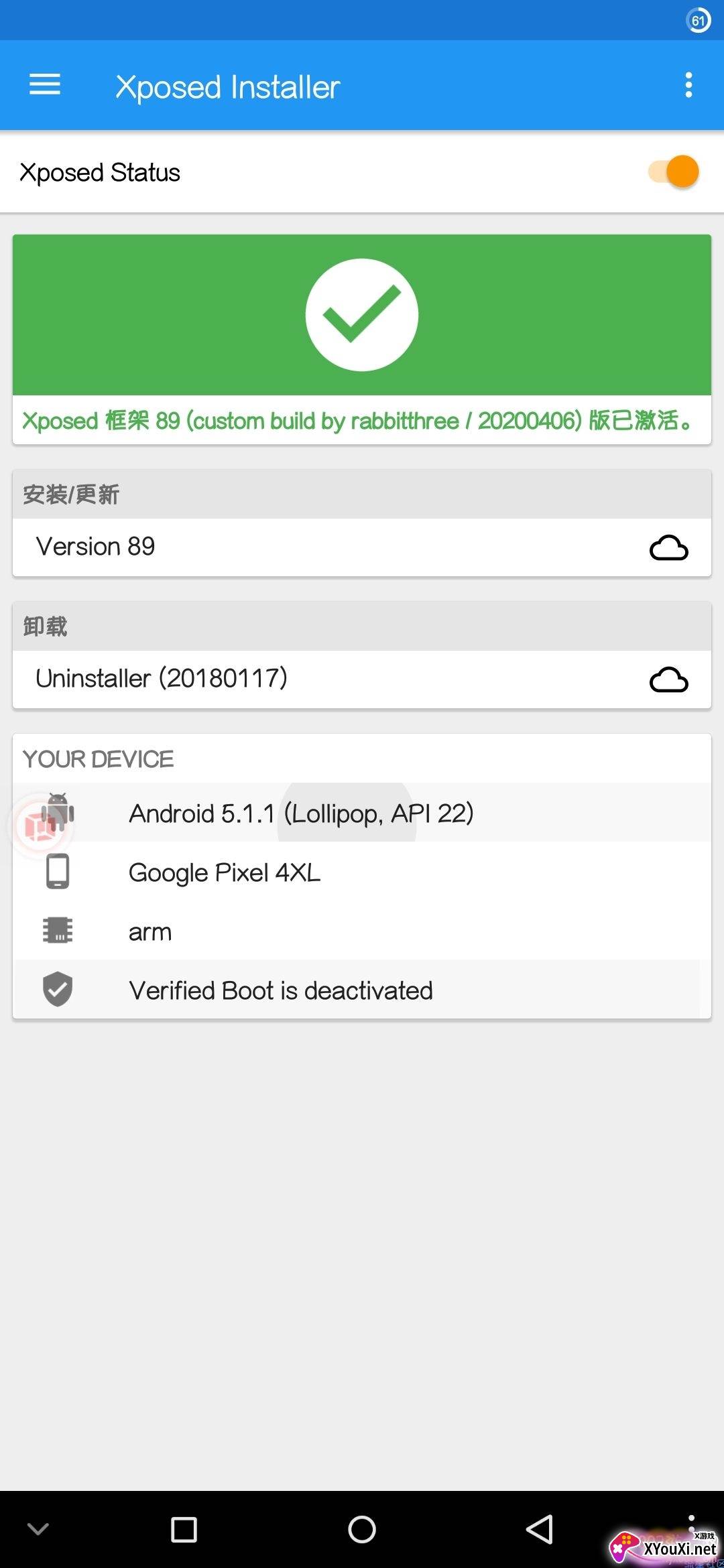
Task: Open the overflow menu
Action: 688,85
